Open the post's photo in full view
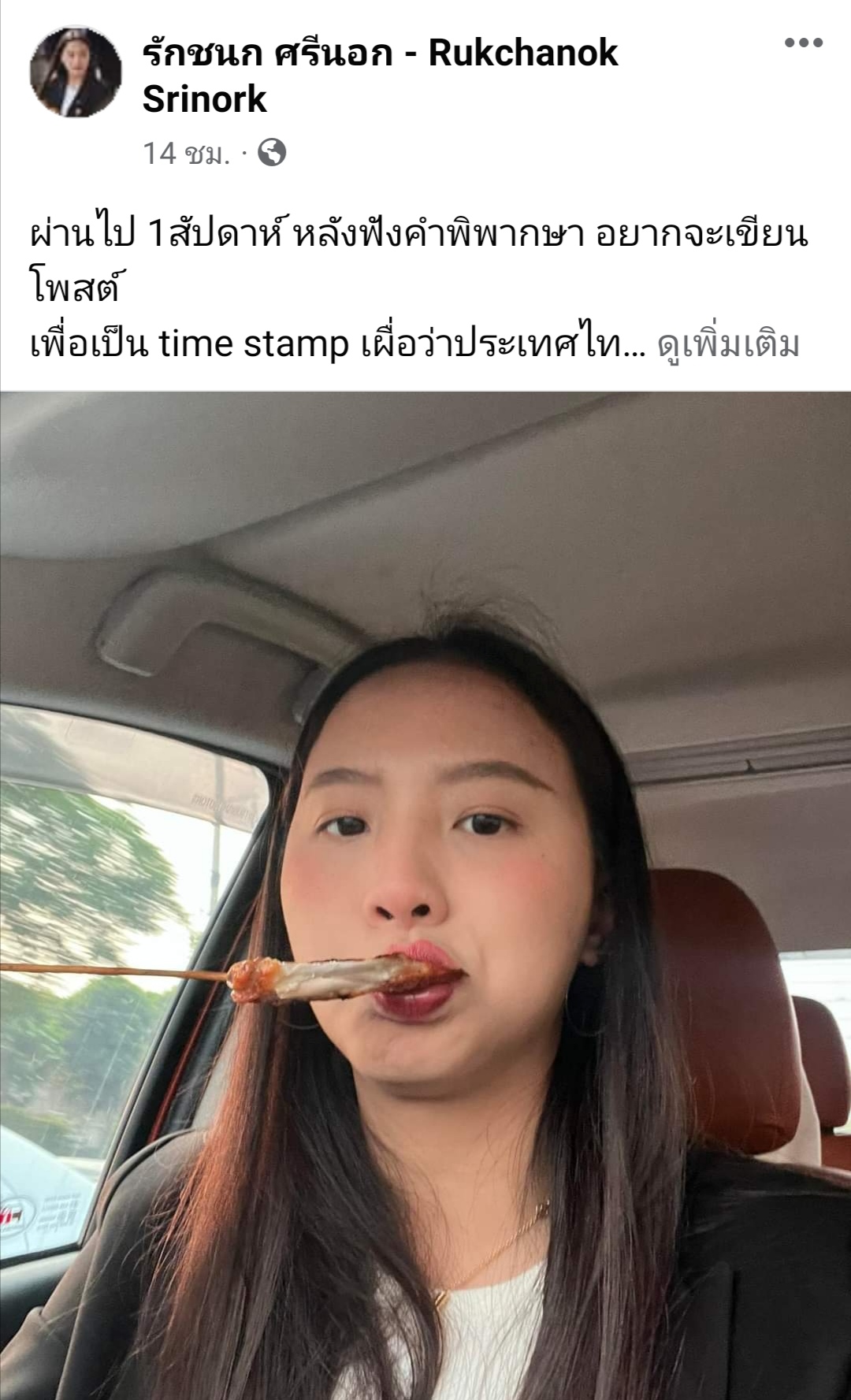 click(x=425, y=894)
